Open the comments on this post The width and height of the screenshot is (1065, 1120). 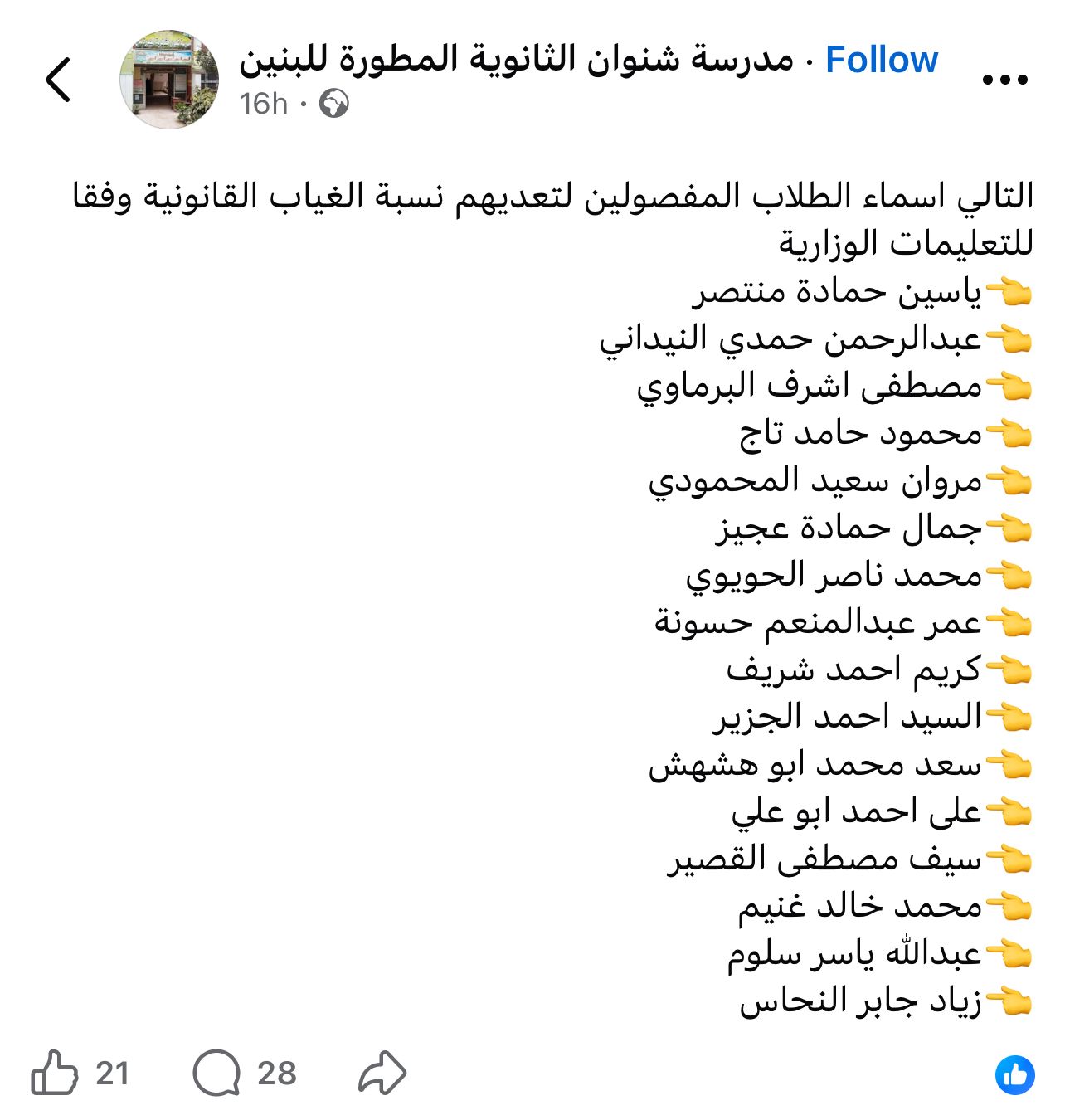pos(217,1073)
